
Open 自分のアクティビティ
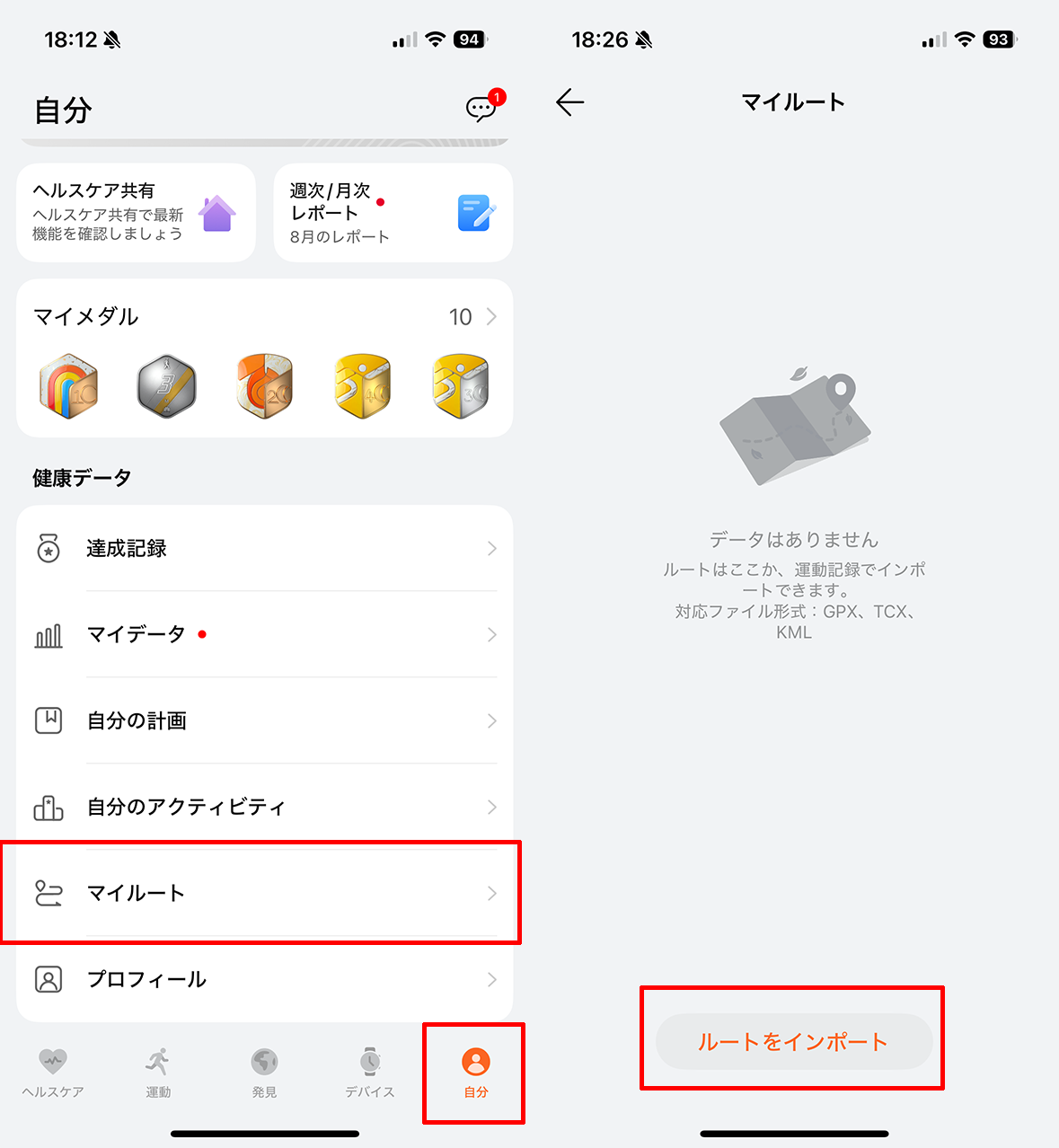pyautogui.click(x=264, y=807)
